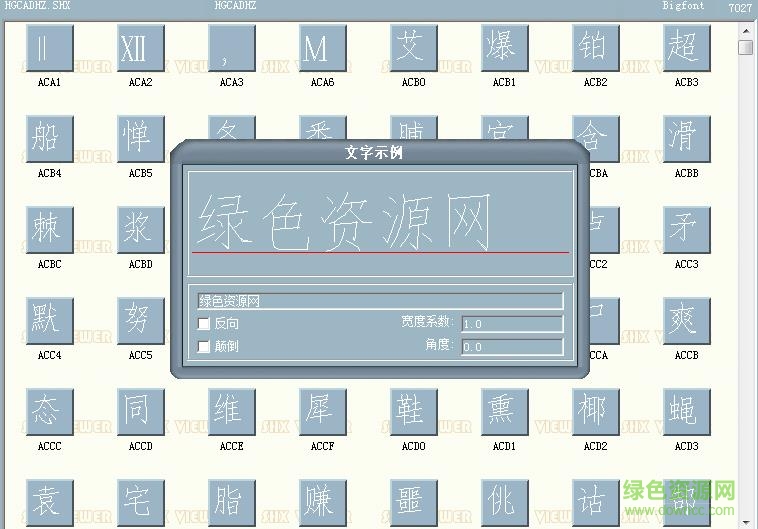This screenshot has height=529, width=758.
Task: Check the 反向 checkbox
Action: tap(204, 324)
